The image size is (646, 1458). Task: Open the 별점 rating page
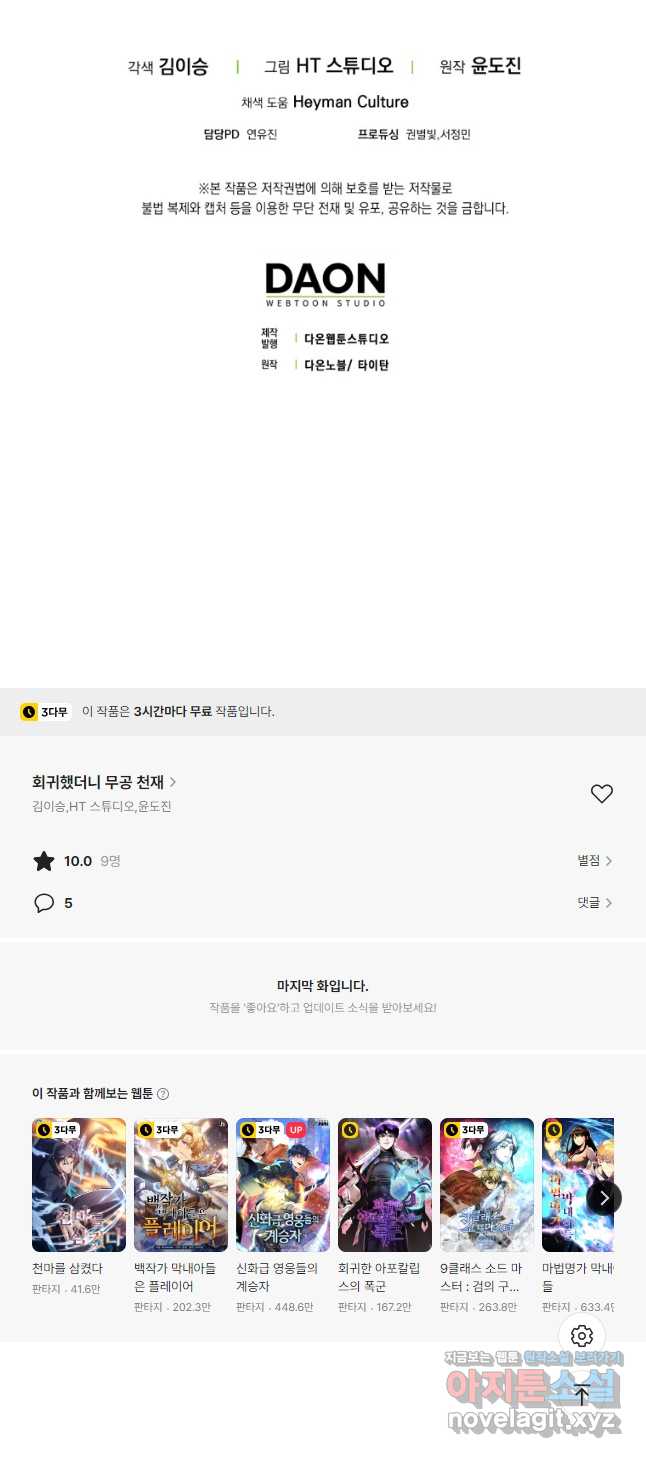point(594,861)
